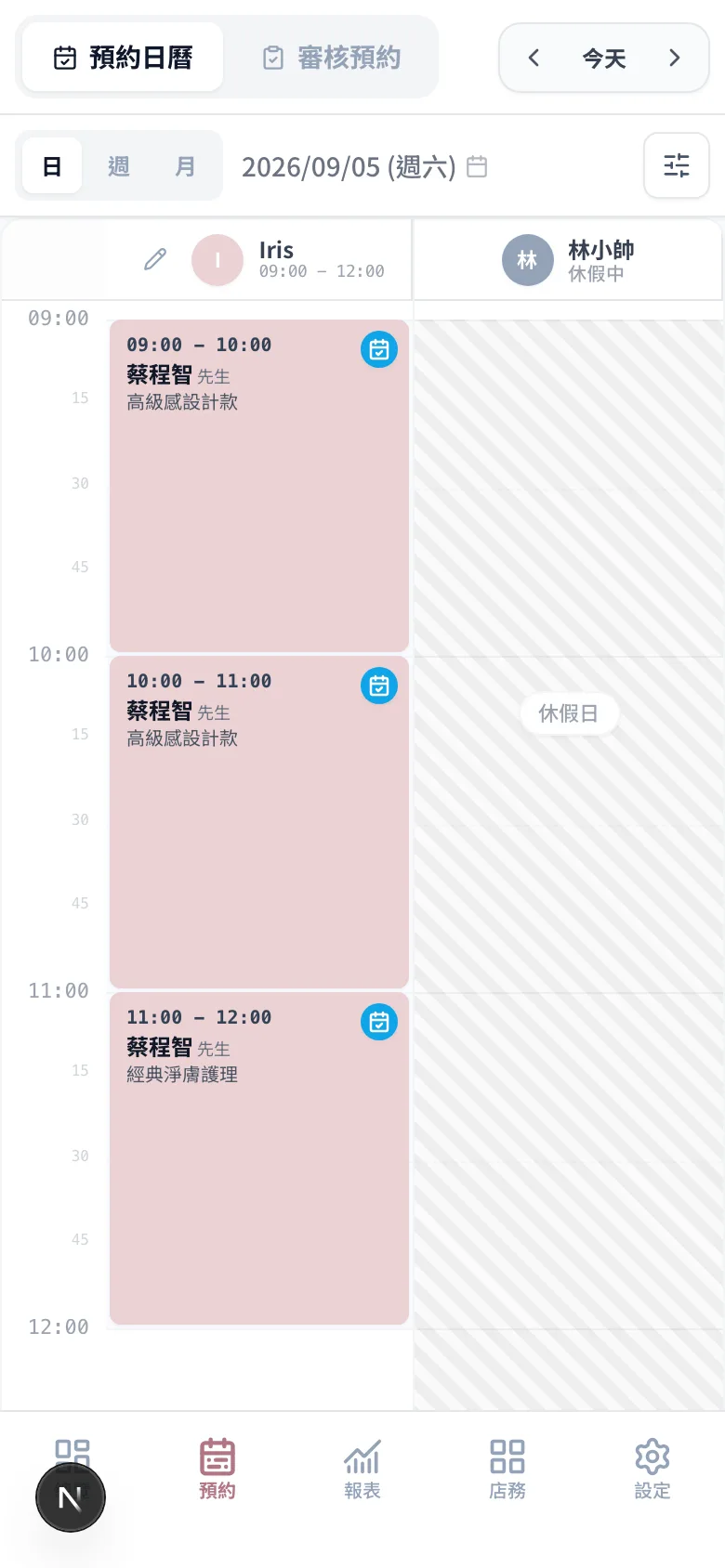The height and width of the screenshot is (1568, 725).
Task: Select the 預約日曆 tab
Action: click(x=123, y=58)
